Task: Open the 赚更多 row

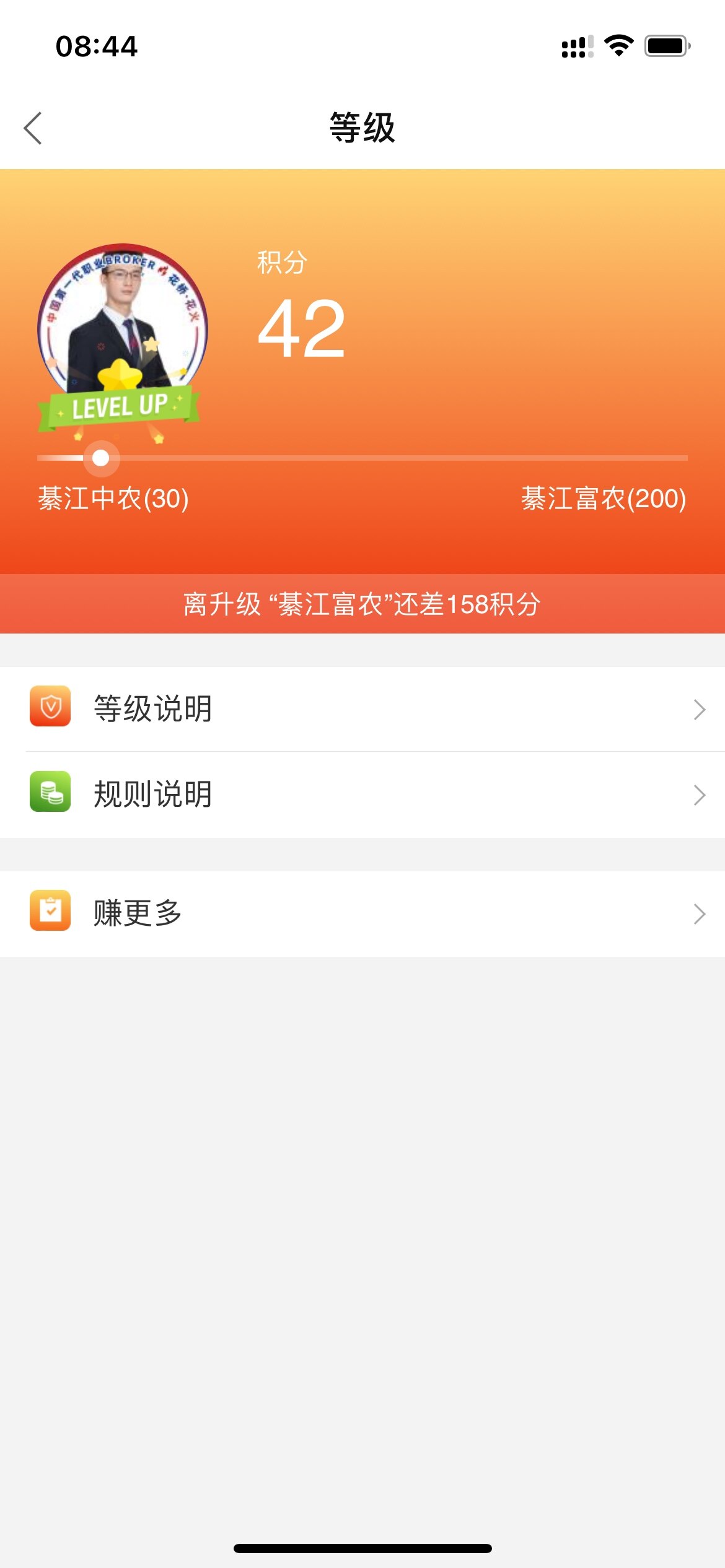Action: [x=362, y=913]
